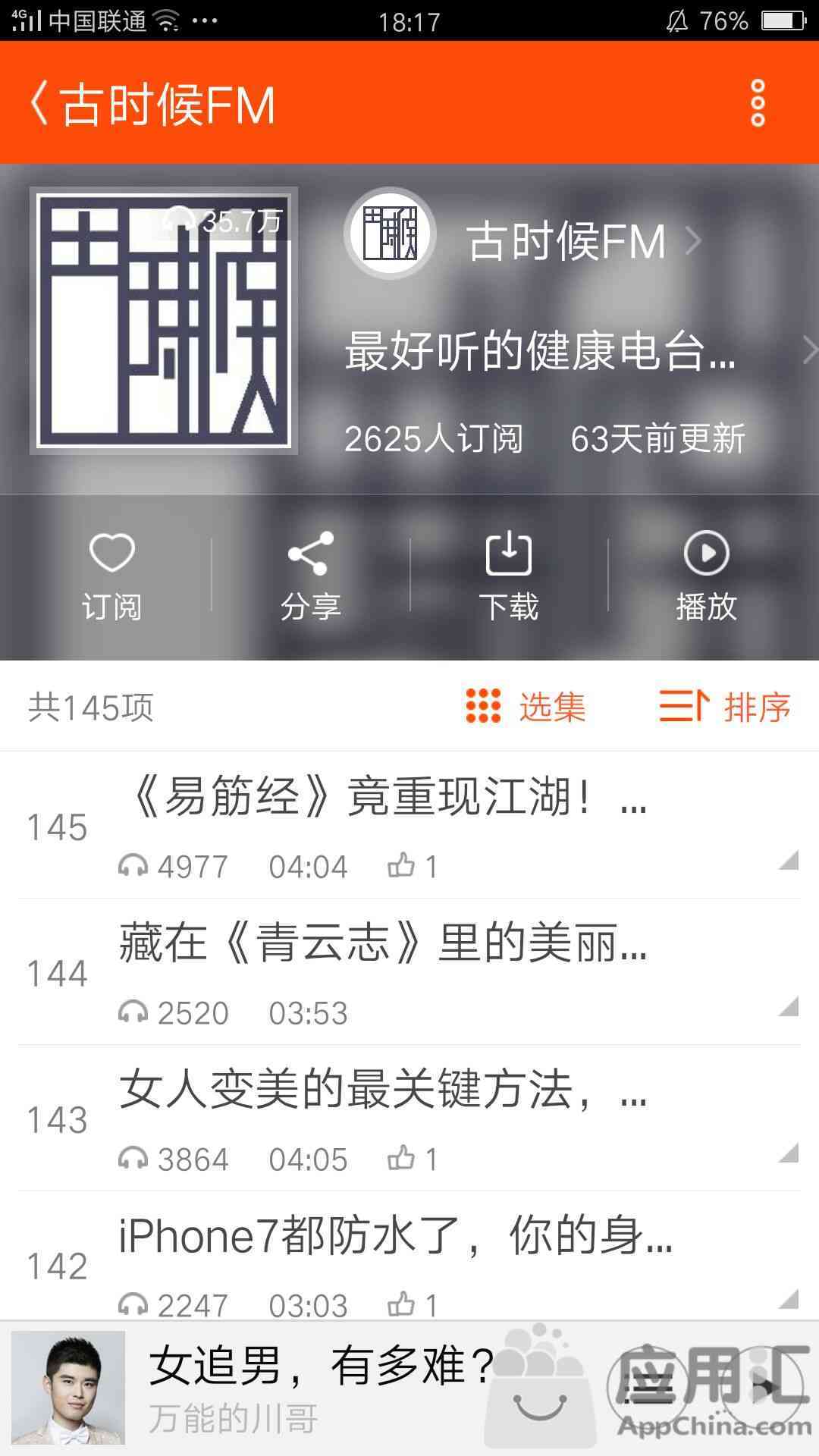Share this album via 分享
The image size is (819, 1456).
pyautogui.click(x=310, y=575)
